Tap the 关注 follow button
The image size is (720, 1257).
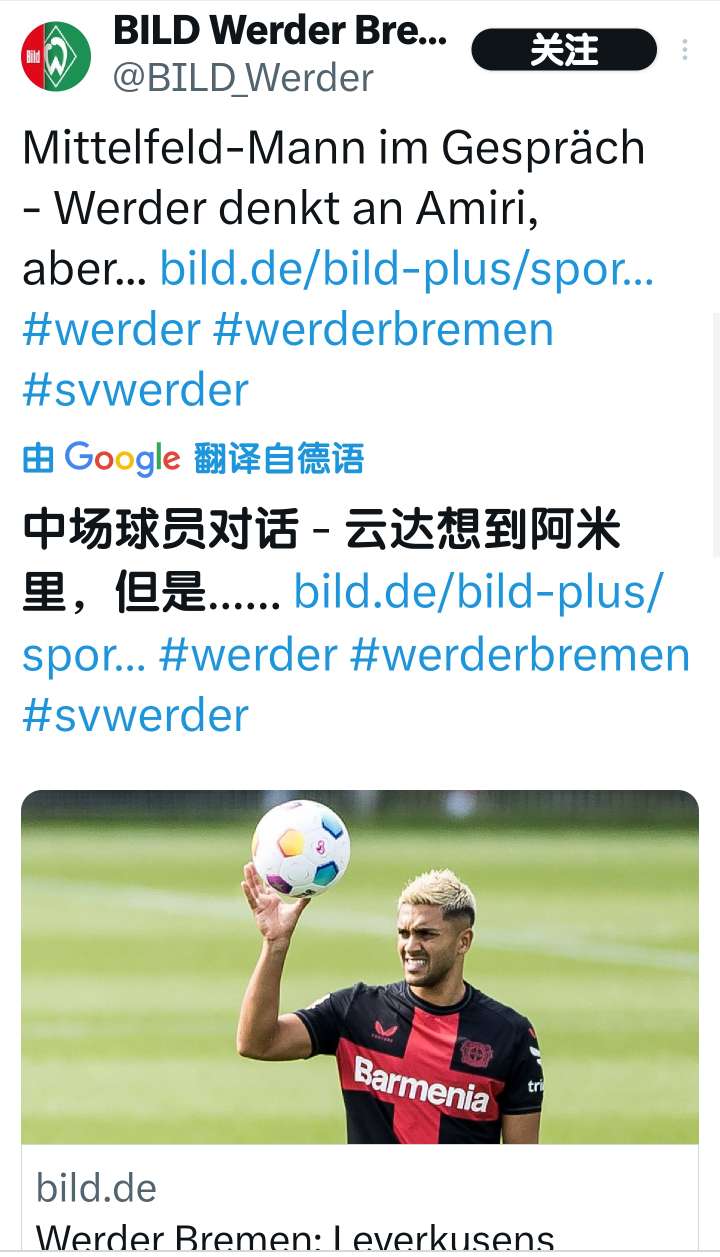(564, 50)
